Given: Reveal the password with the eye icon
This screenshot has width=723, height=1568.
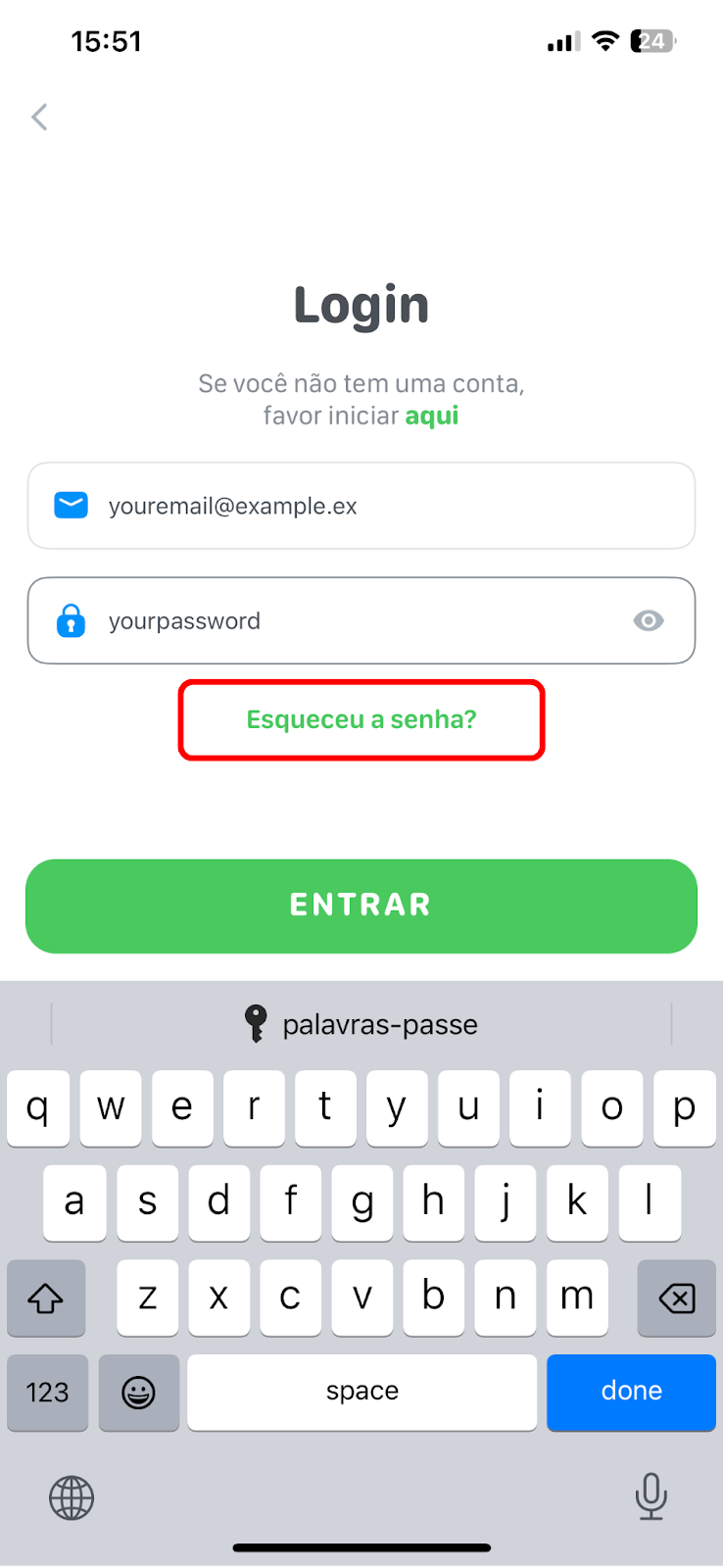Looking at the screenshot, I should point(649,620).
